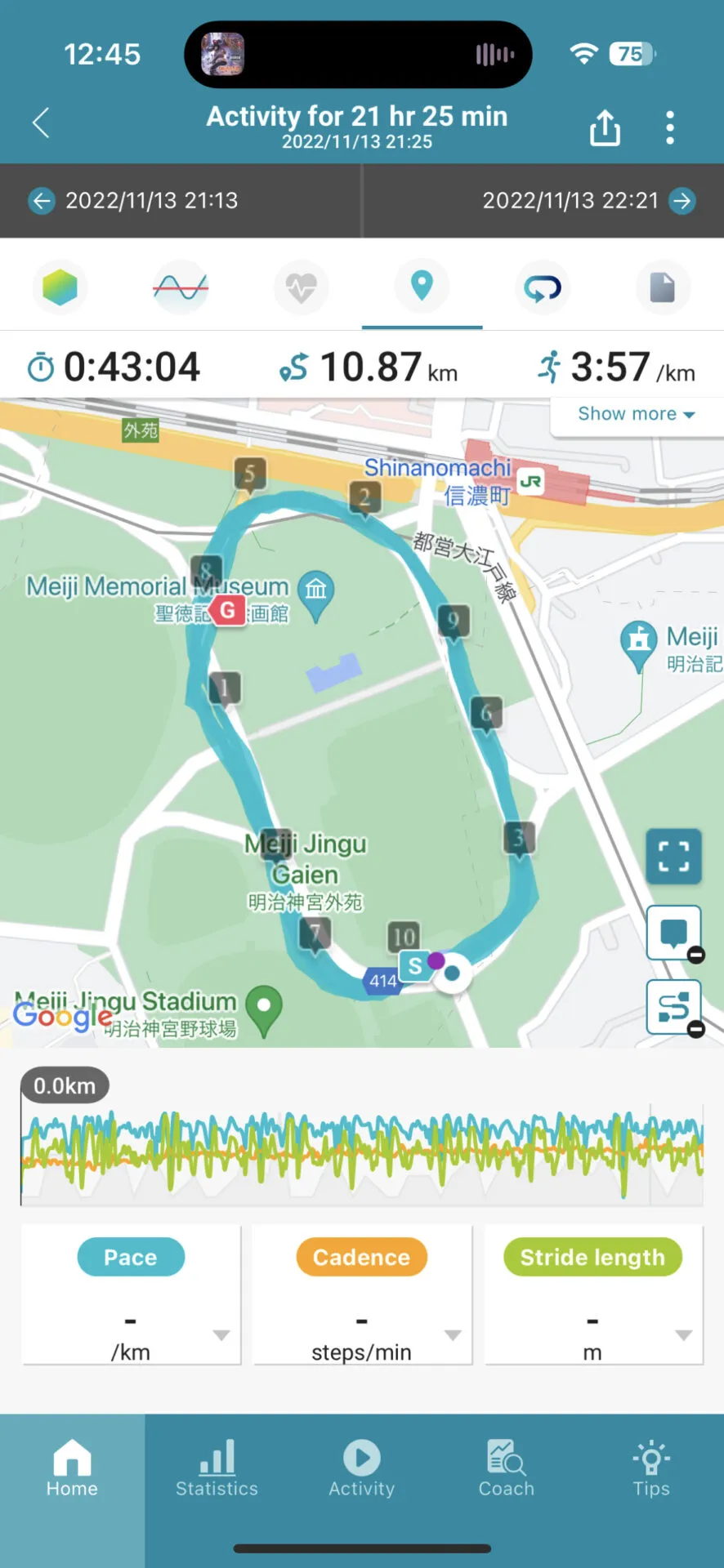This screenshot has height=1568, width=724.
Task: Switch to the Coach tab
Action: click(x=506, y=1468)
